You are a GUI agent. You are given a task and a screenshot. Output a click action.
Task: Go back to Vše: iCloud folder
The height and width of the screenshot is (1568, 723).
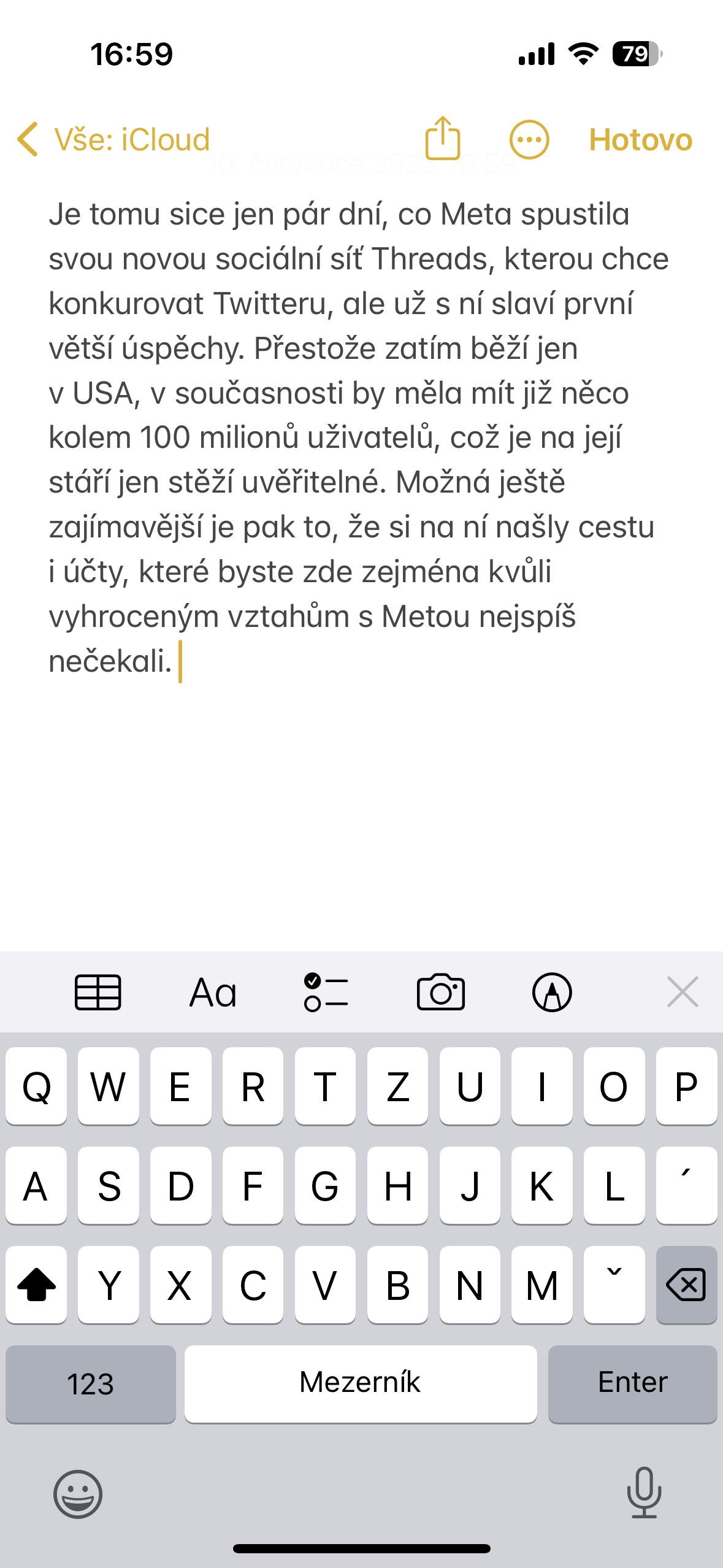pyautogui.click(x=114, y=140)
